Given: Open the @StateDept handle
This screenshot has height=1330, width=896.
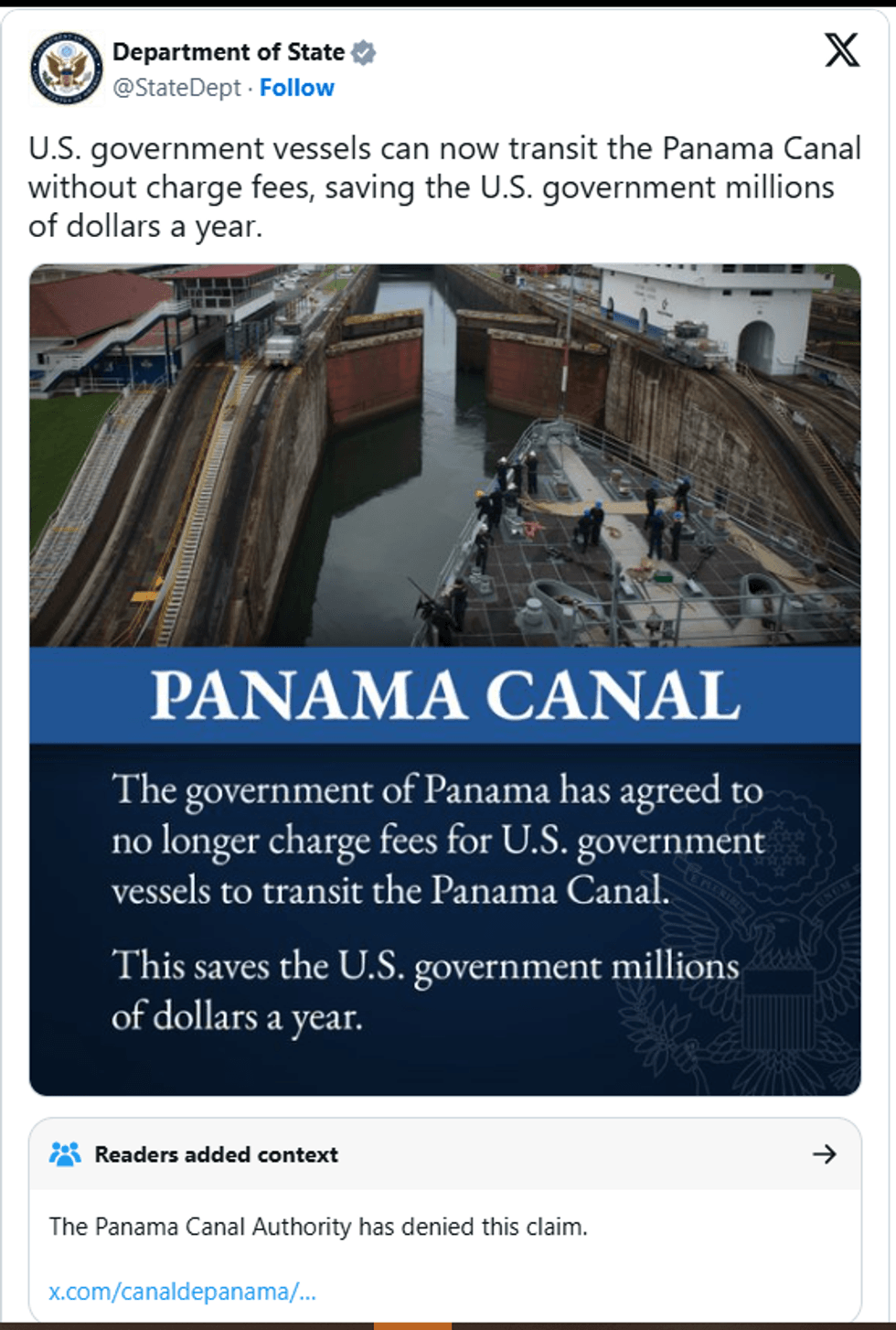Looking at the screenshot, I should click(176, 88).
